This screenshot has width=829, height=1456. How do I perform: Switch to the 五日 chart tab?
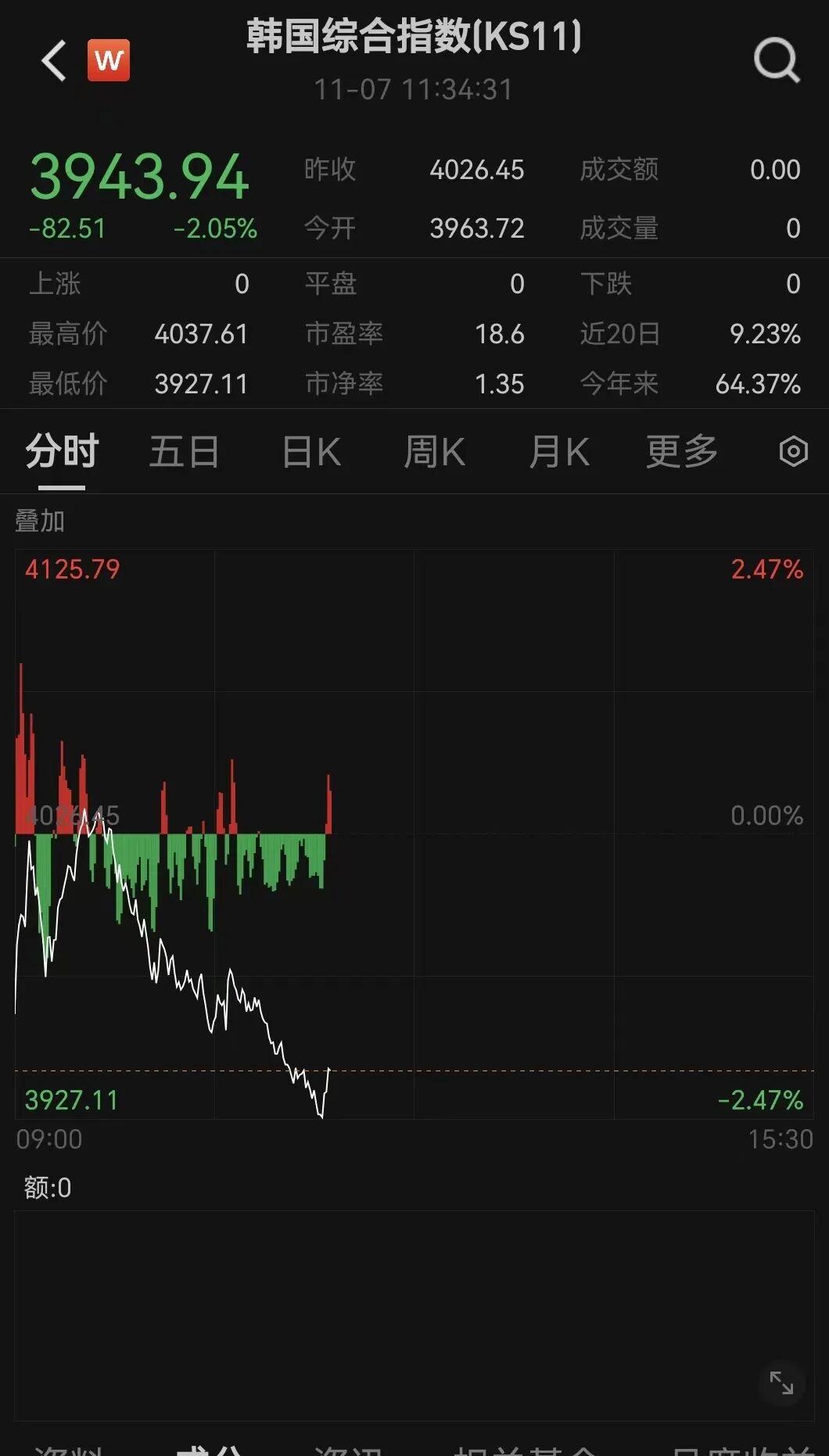click(185, 452)
